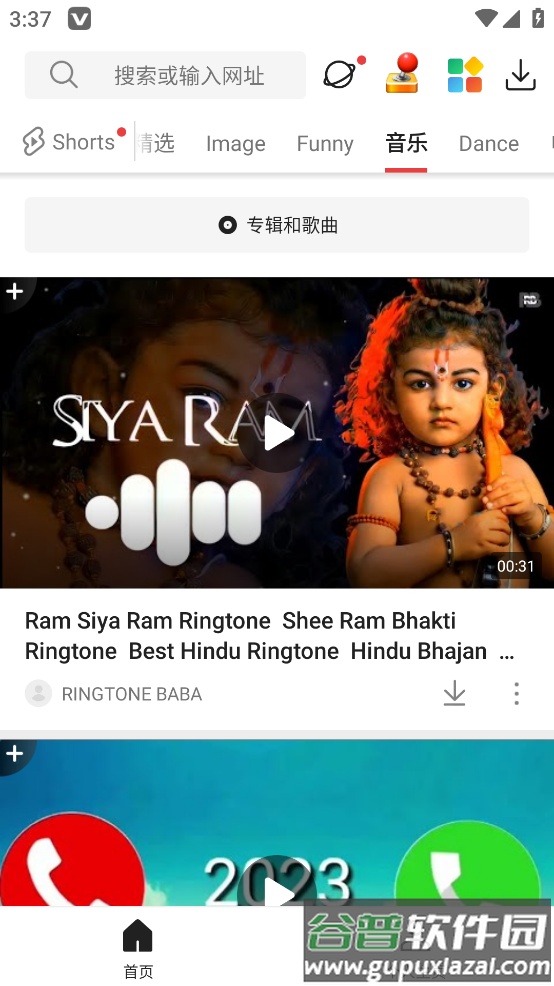Select the 音乐 tab
Image resolution: width=554 pixels, height=986 pixels.
[406, 143]
